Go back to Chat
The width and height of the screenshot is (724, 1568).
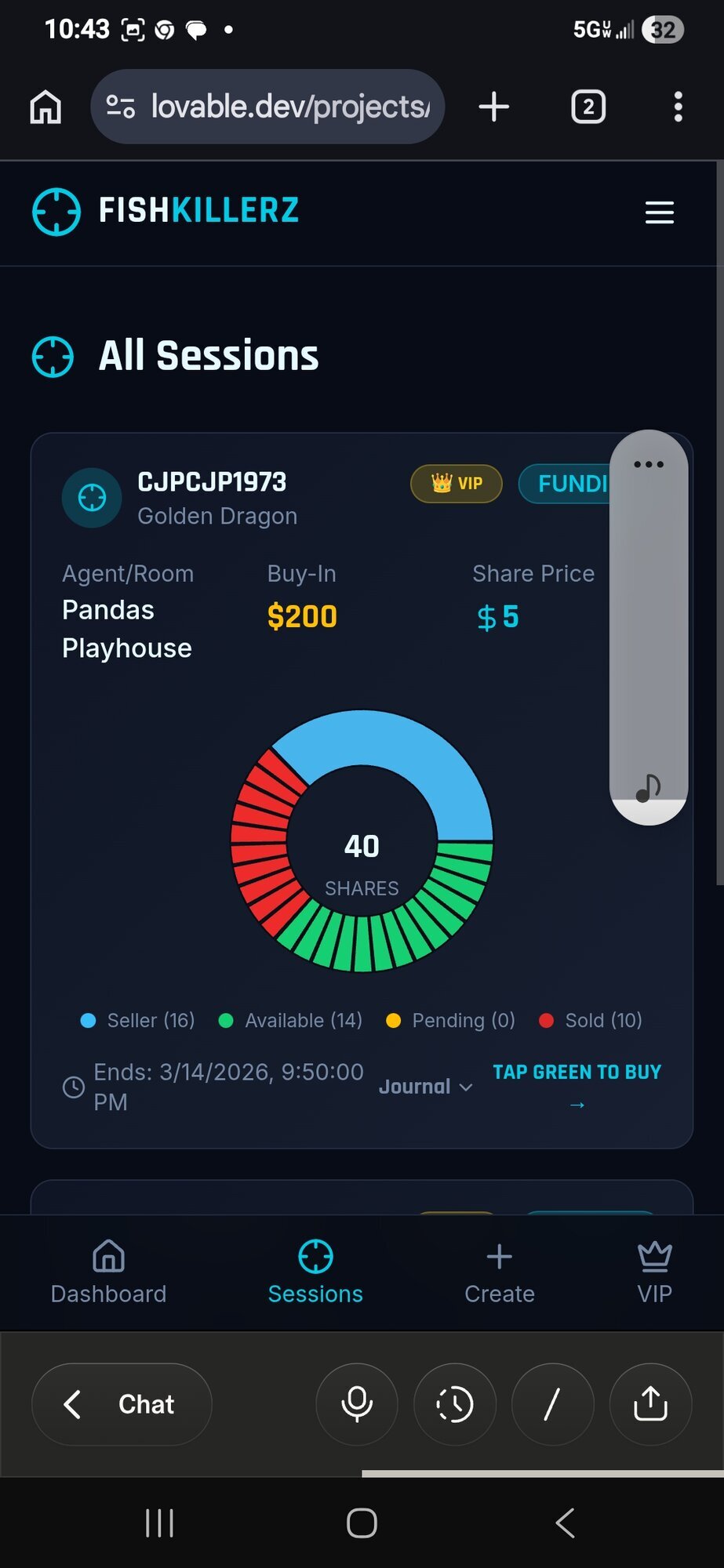[122, 1404]
